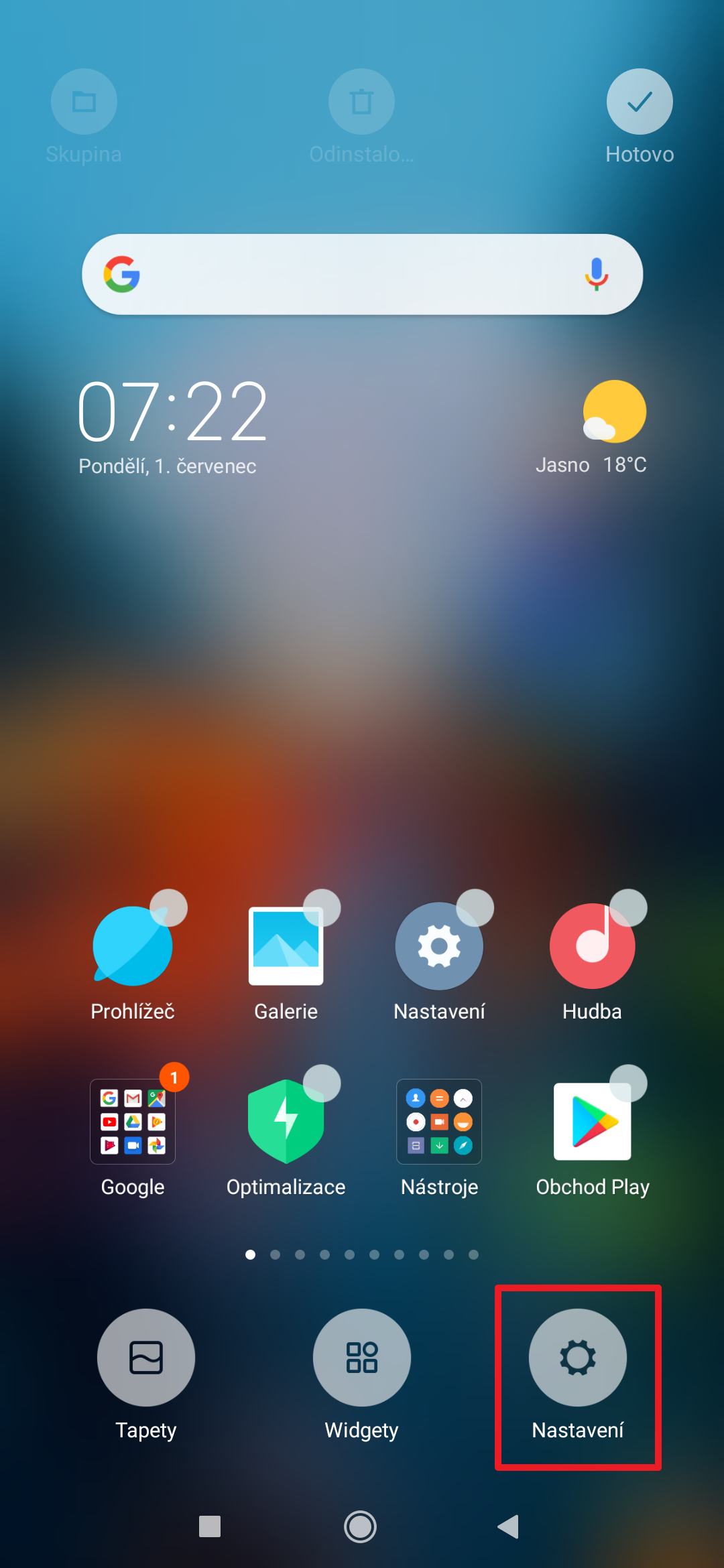
Task: Open Tapety wallpaper options
Action: point(146,1358)
